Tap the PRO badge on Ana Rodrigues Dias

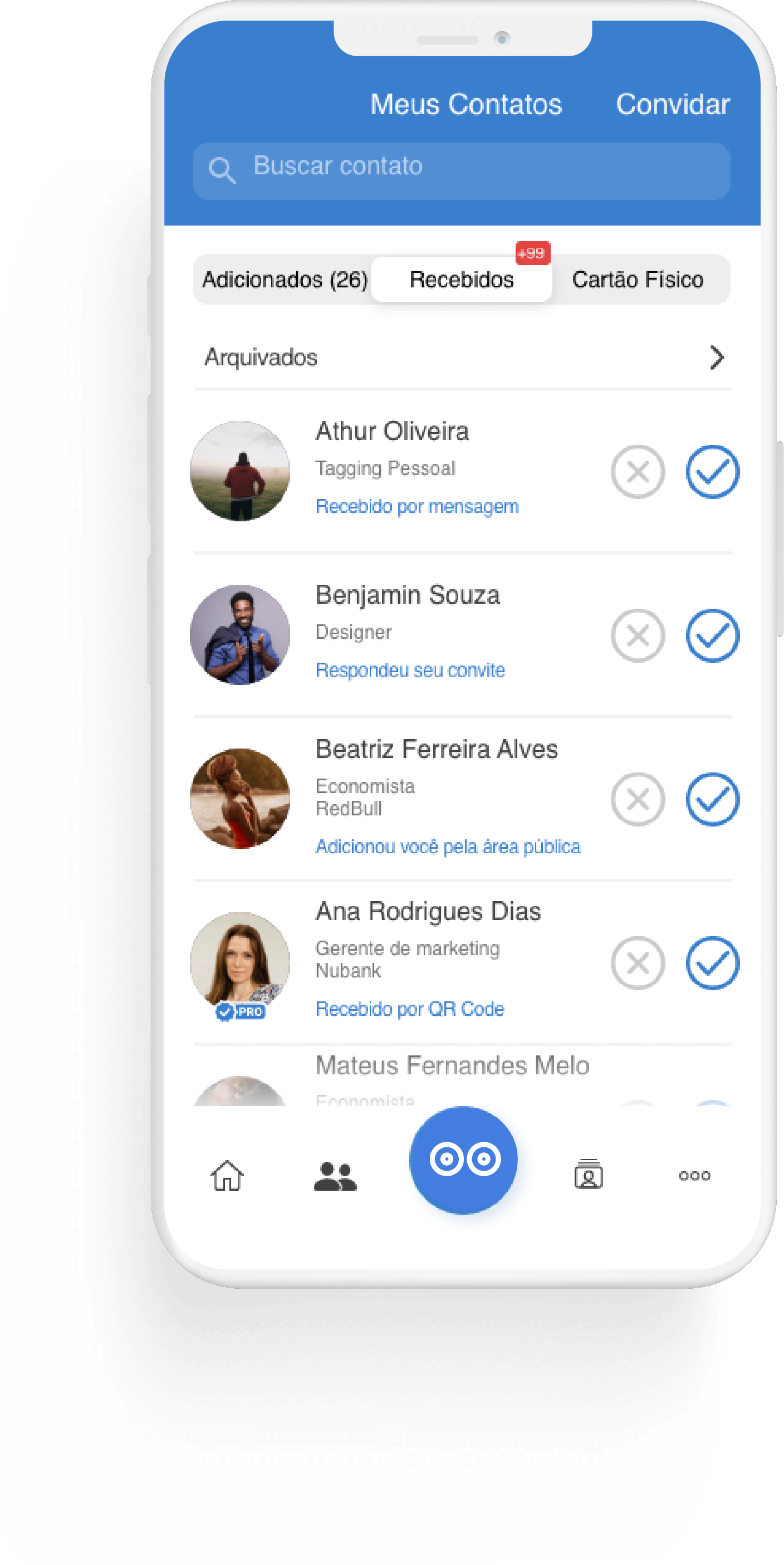pyautogui.click(x=241, y=1010)
